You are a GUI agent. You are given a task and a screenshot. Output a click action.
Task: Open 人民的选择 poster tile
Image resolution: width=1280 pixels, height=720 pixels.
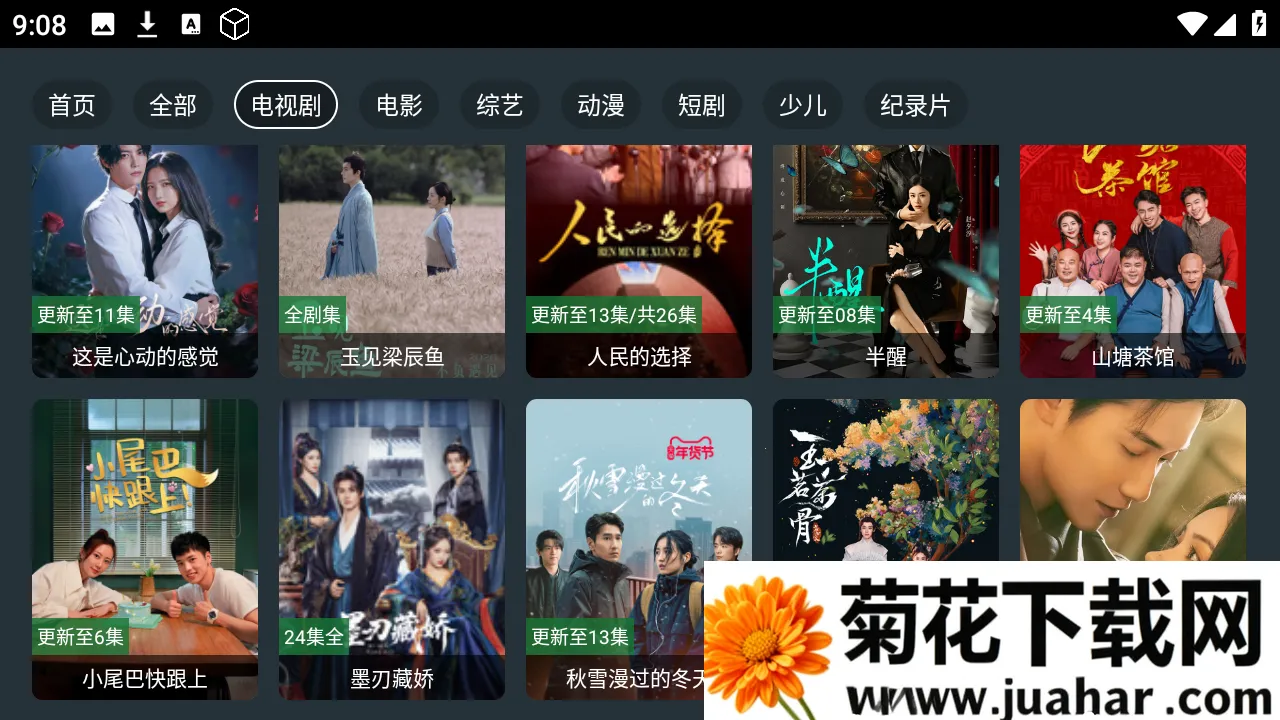pos(639,260)
